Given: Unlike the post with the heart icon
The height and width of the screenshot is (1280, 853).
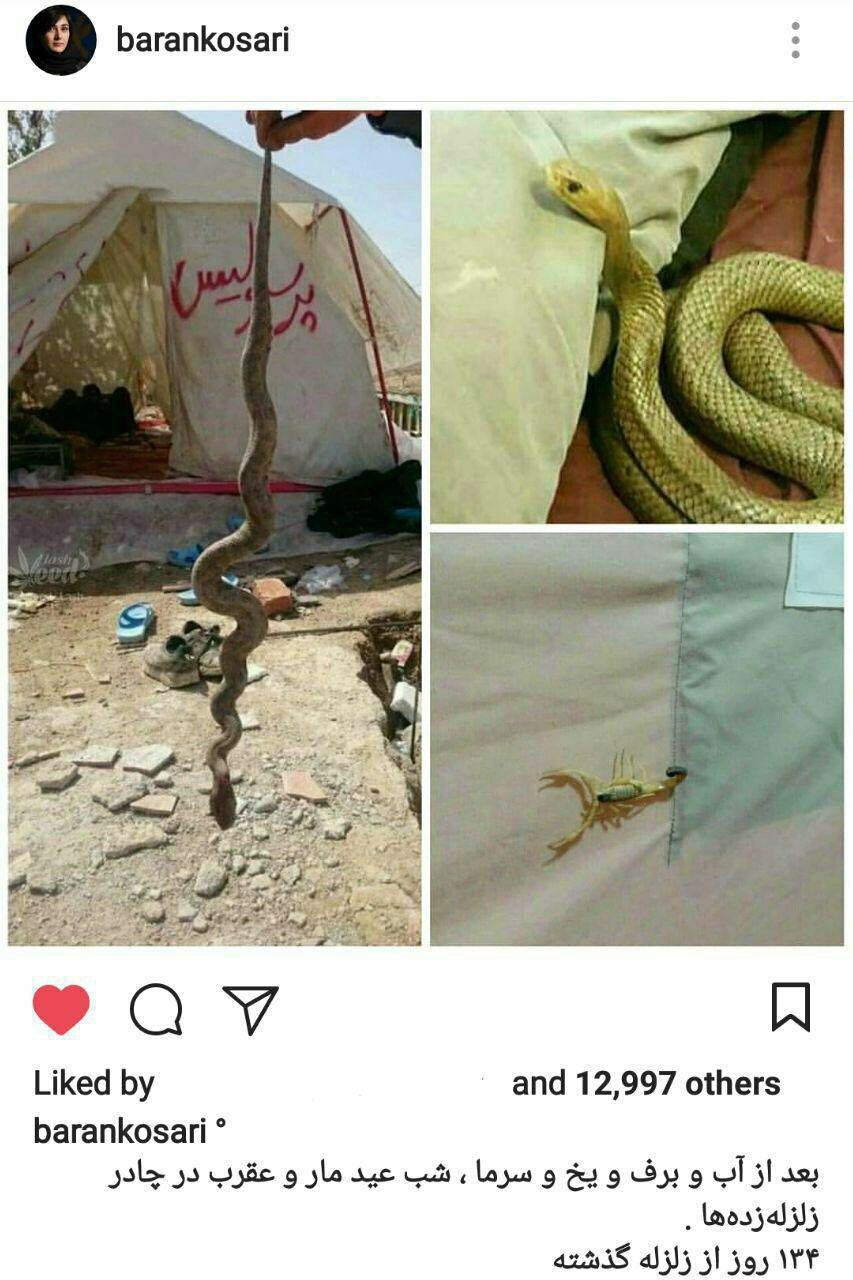Looking at the screenshot, I should 61,1008.
